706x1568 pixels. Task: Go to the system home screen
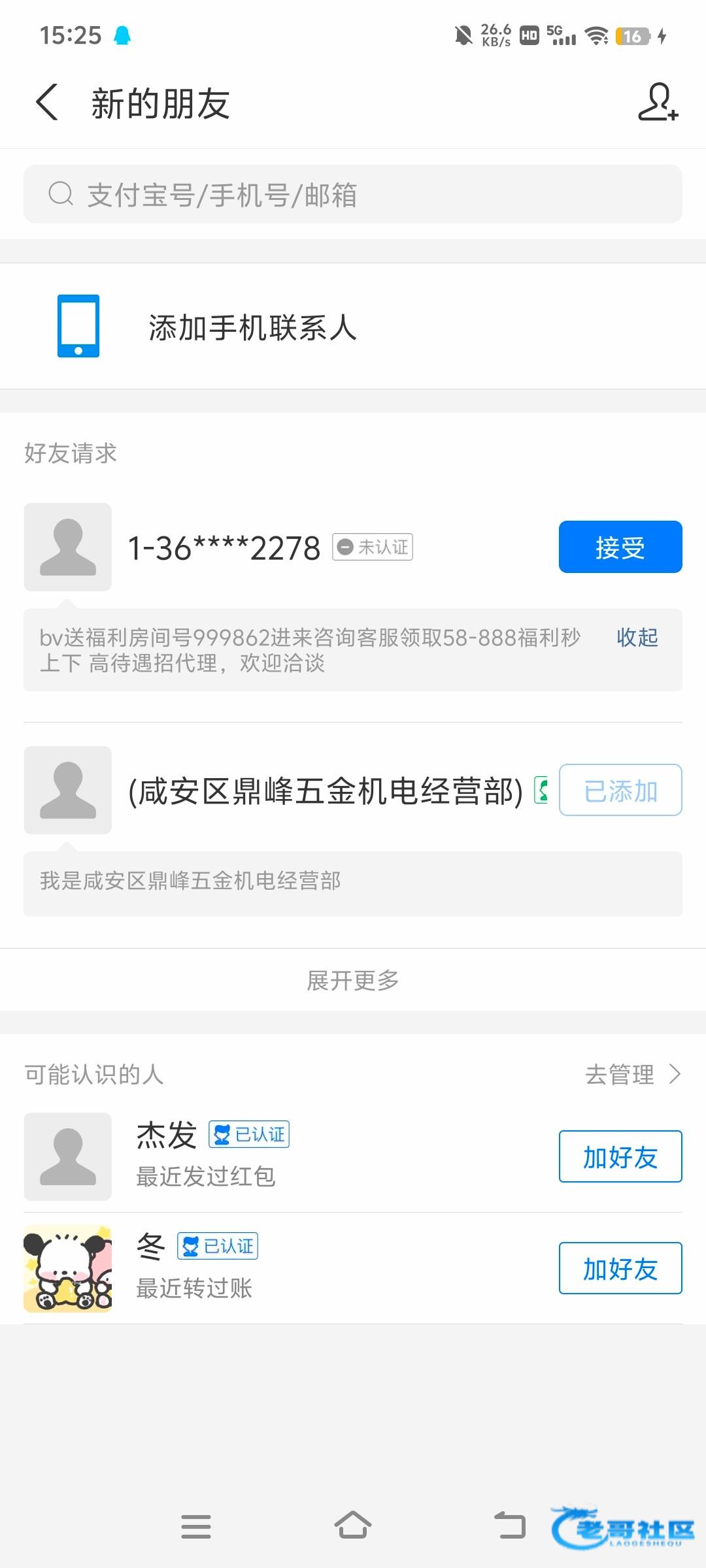click(353, 1526)
